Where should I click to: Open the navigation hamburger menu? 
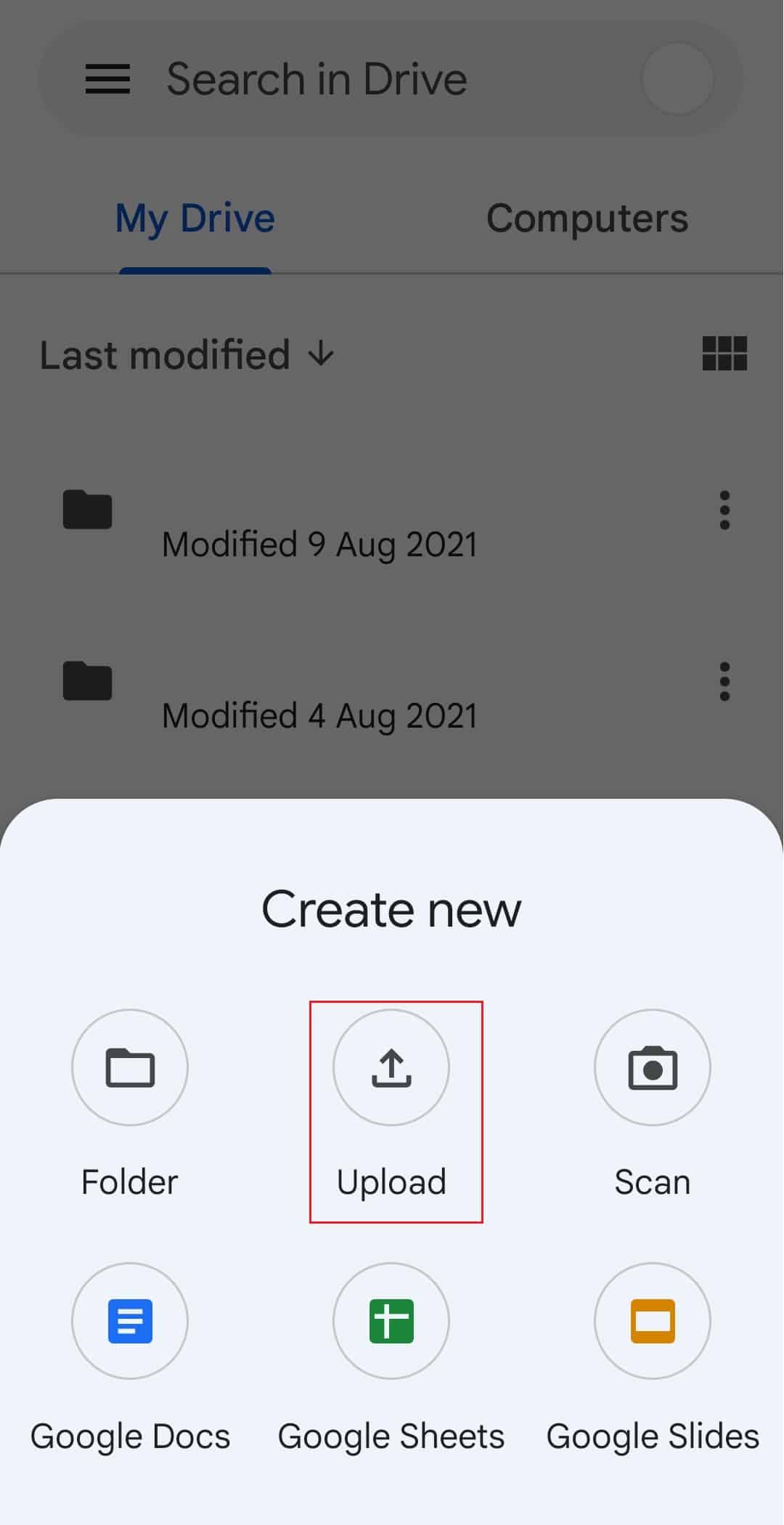click(x=107, y=78)
